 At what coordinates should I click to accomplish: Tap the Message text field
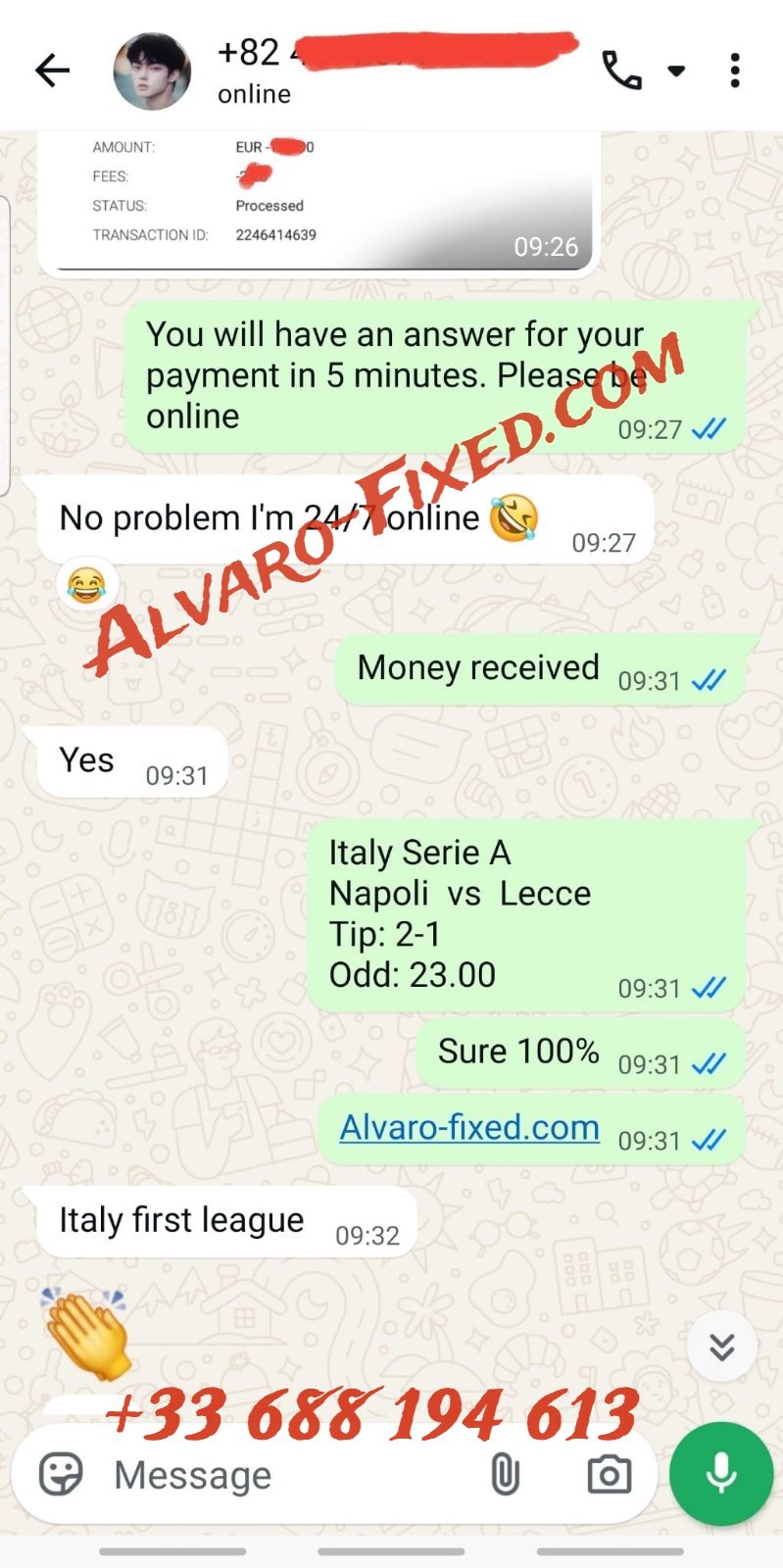coord(294,1474)
